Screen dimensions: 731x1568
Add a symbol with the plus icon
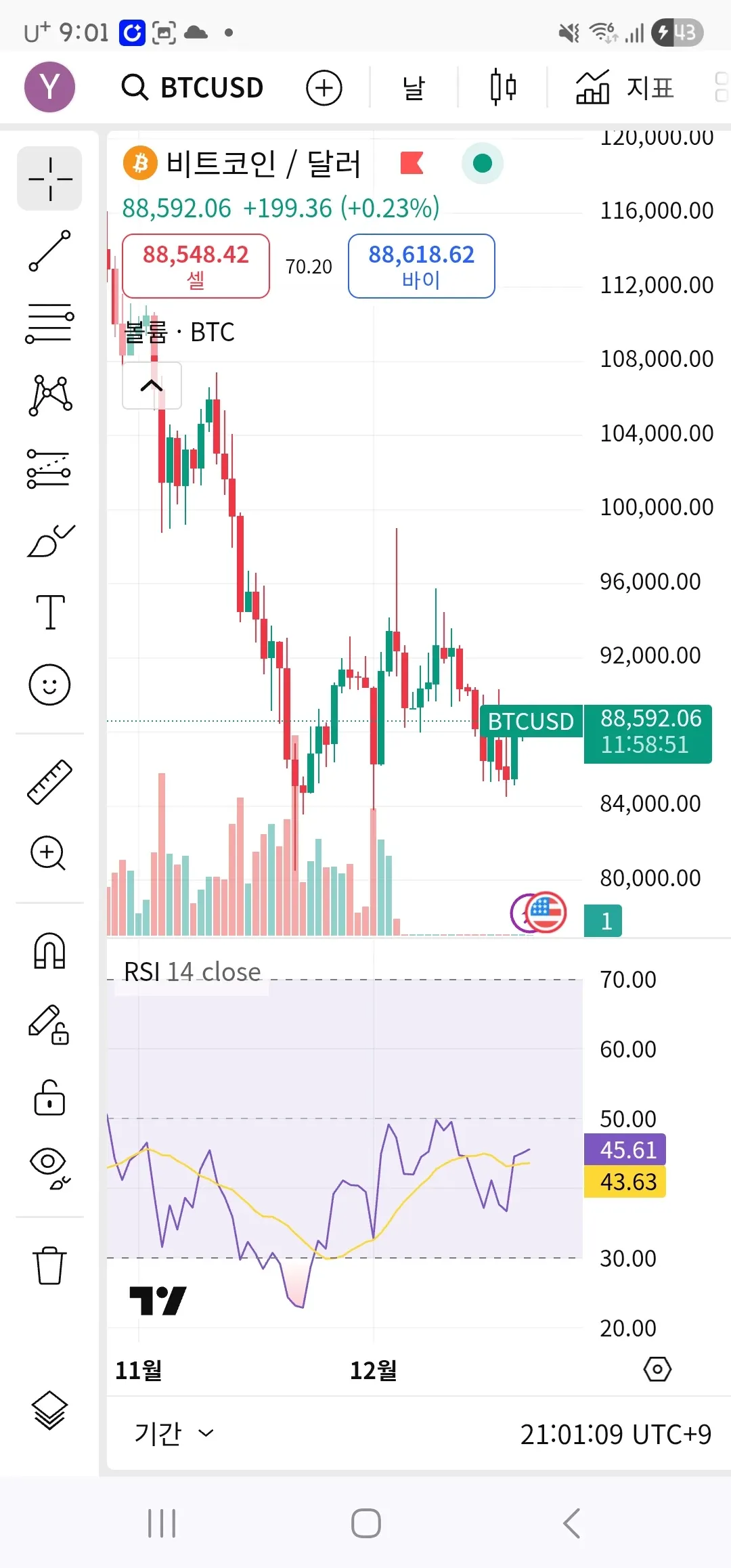click(x=324, y=88)
